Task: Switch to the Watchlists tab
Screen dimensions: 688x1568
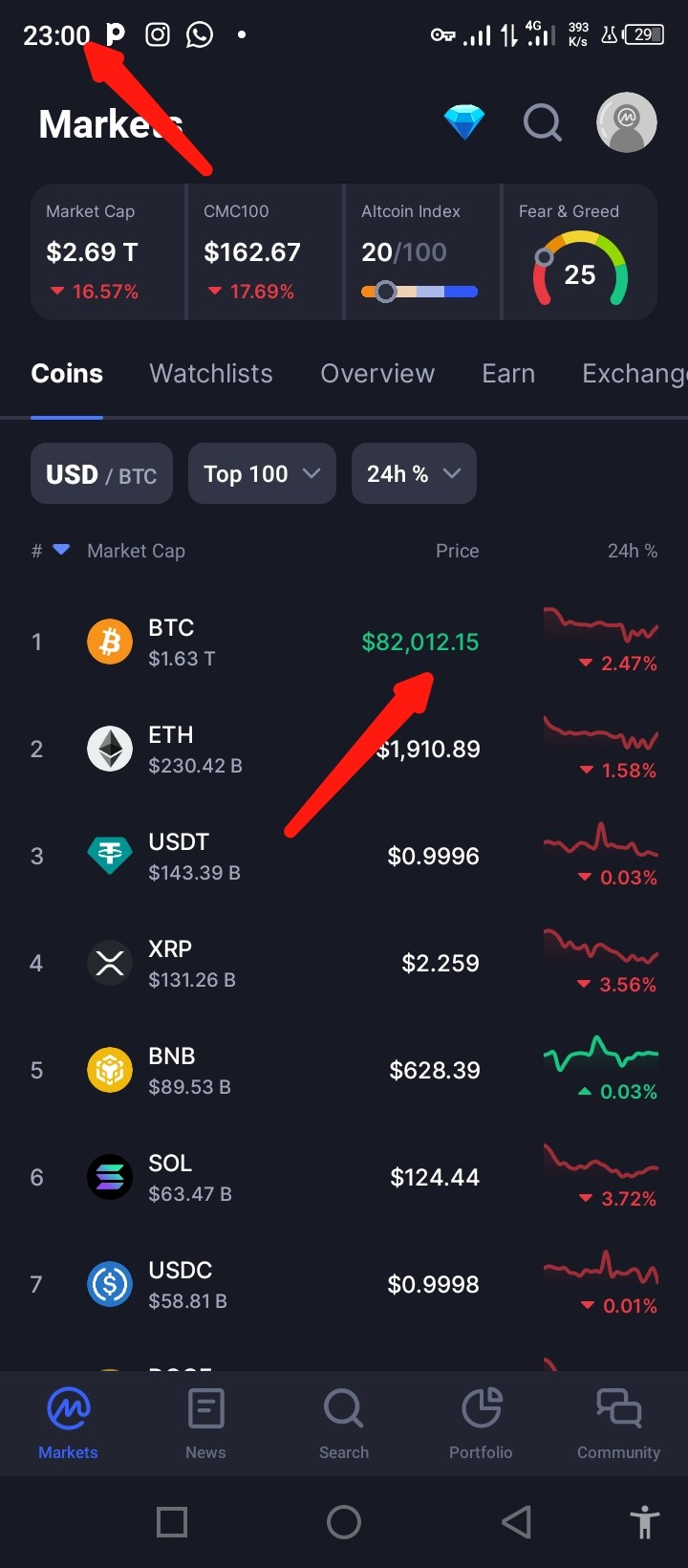Action: 211,374
